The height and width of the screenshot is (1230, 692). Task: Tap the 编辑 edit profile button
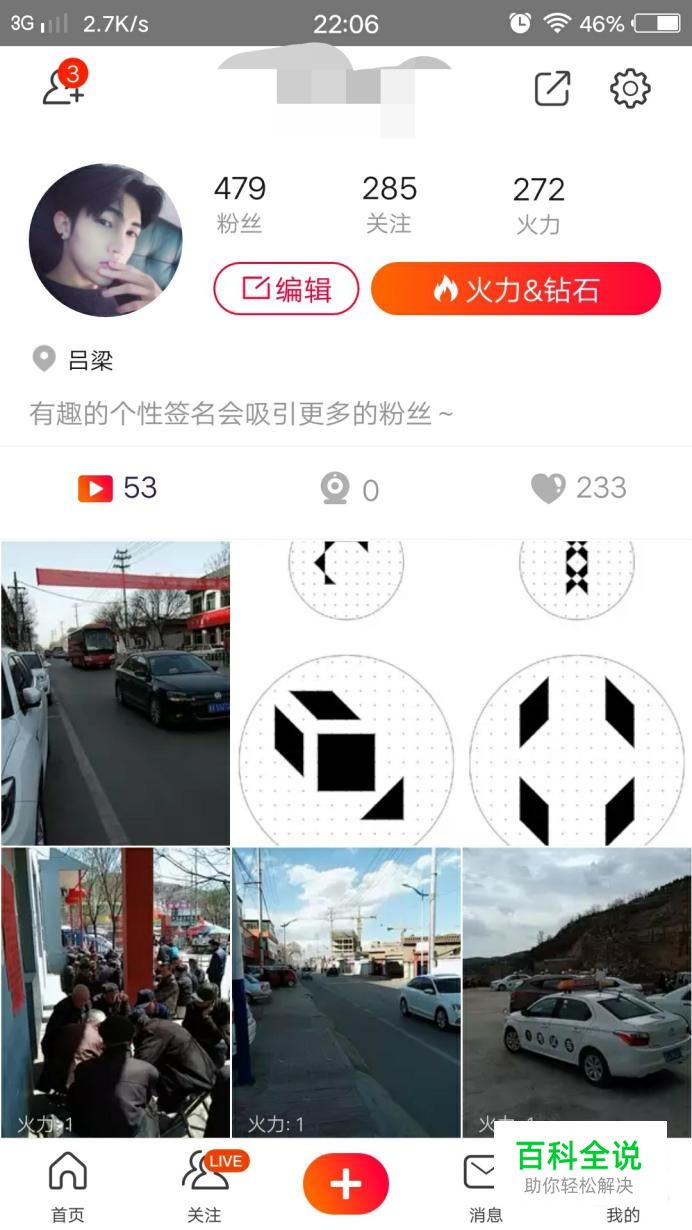click(286, 289)
